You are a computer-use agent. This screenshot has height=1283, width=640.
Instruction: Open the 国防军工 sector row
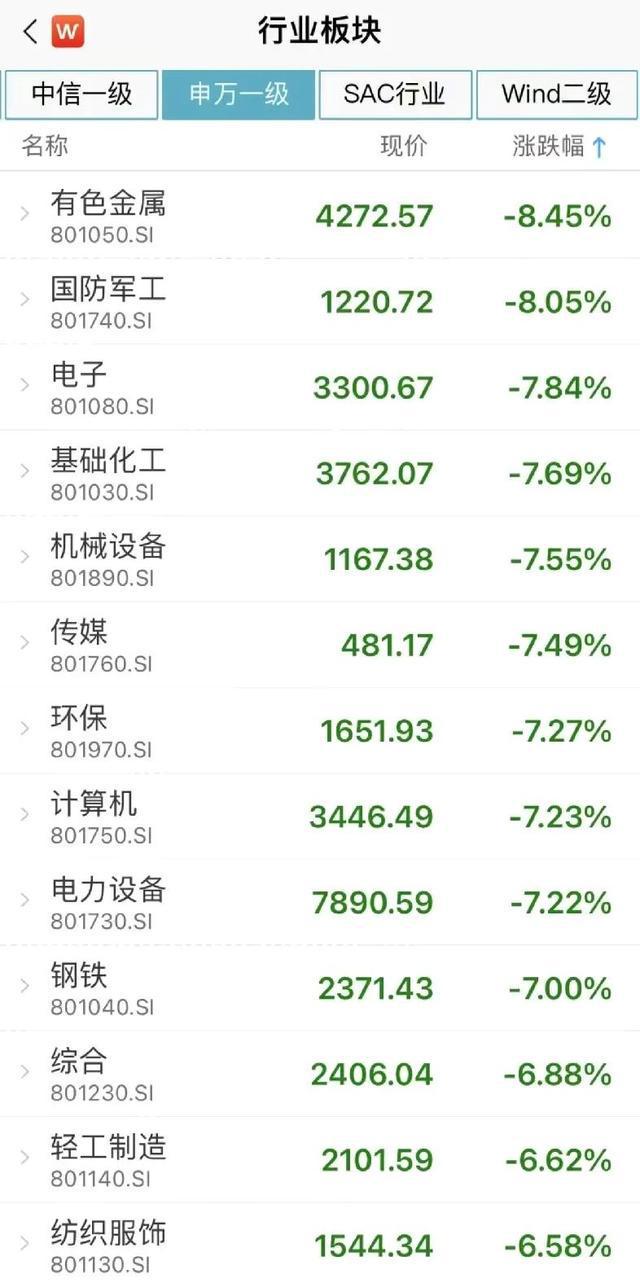coord(320,301)
